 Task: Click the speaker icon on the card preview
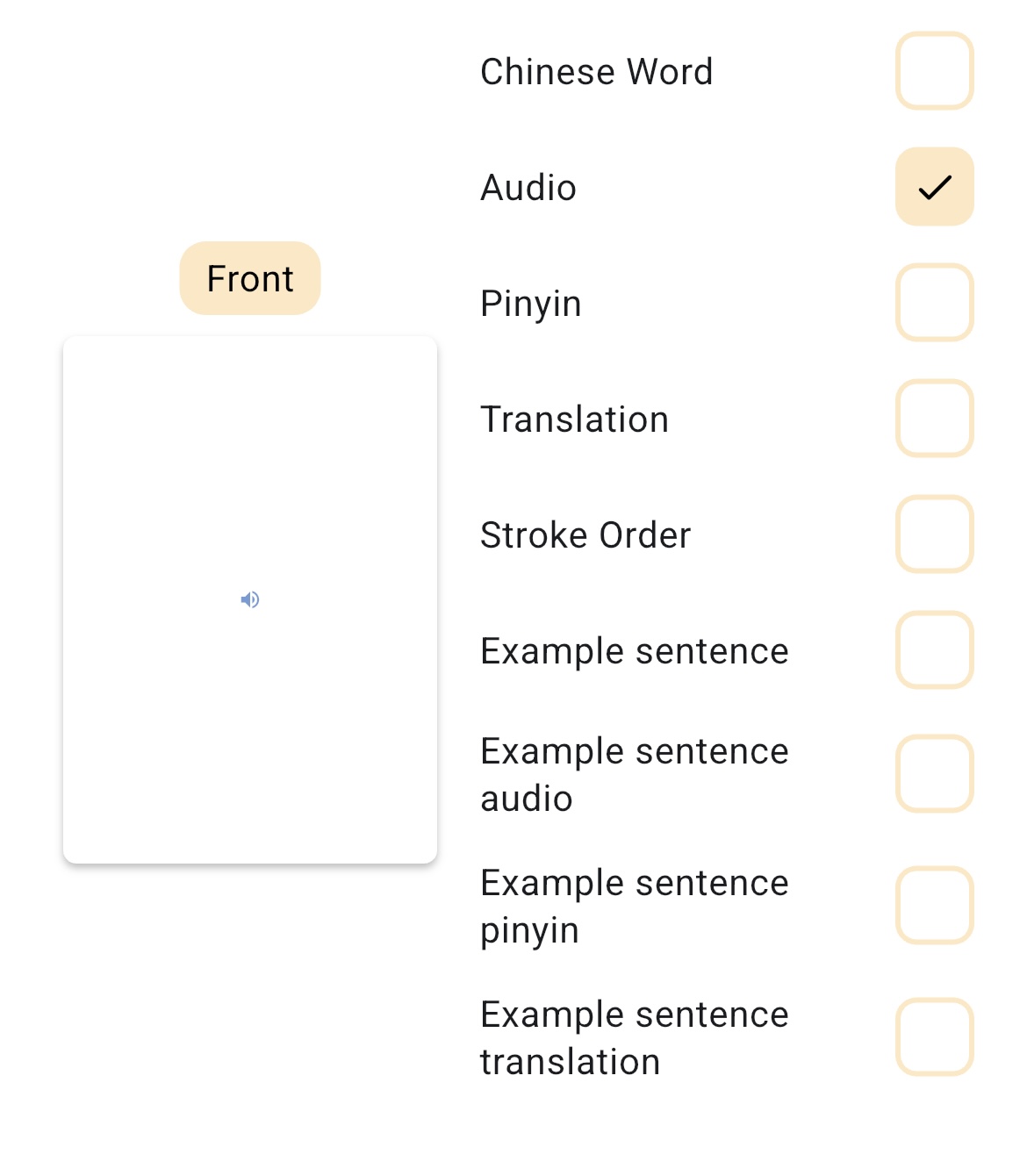coord(249,599)
